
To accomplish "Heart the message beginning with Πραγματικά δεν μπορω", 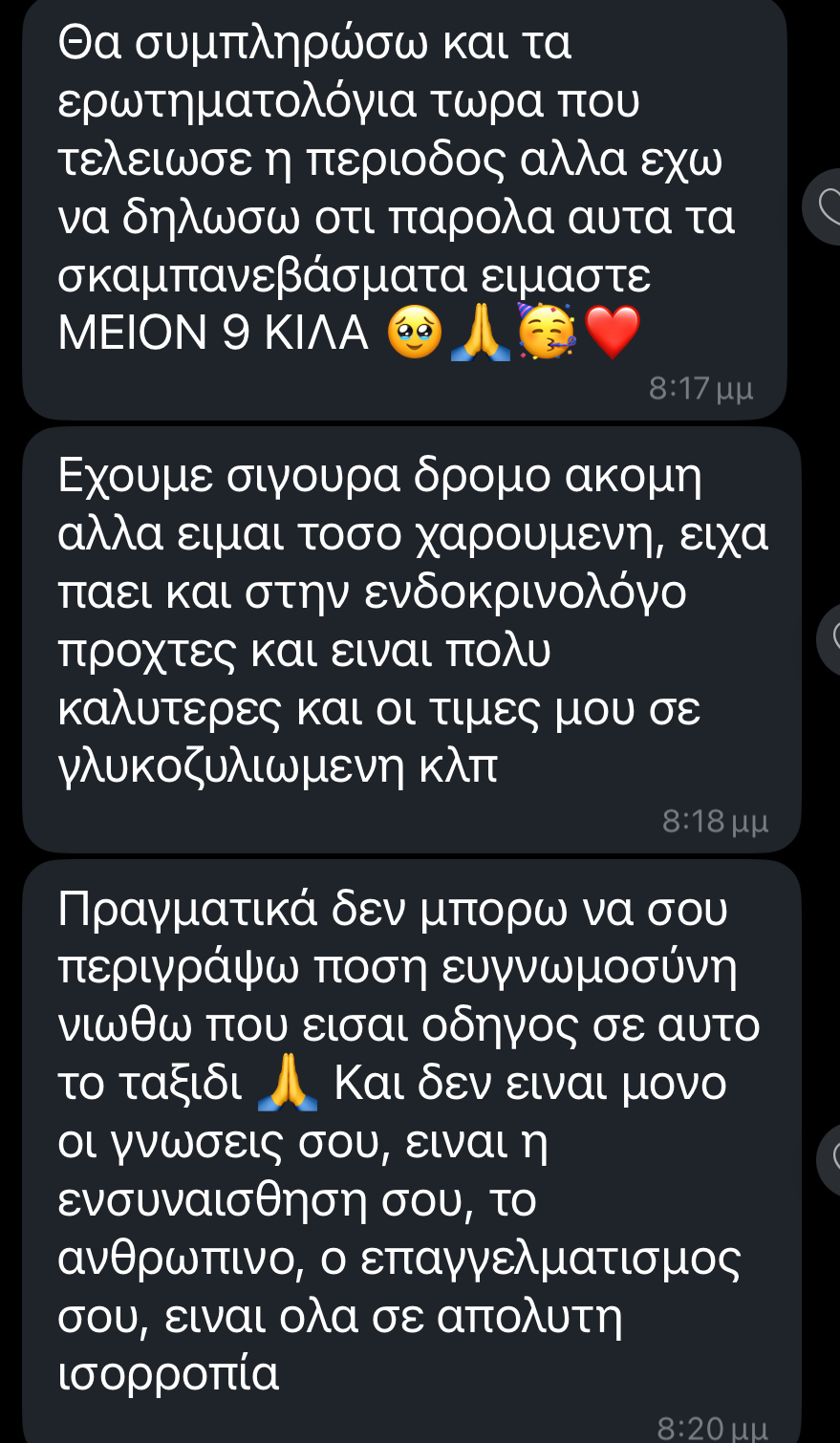I will point(830,1158).
